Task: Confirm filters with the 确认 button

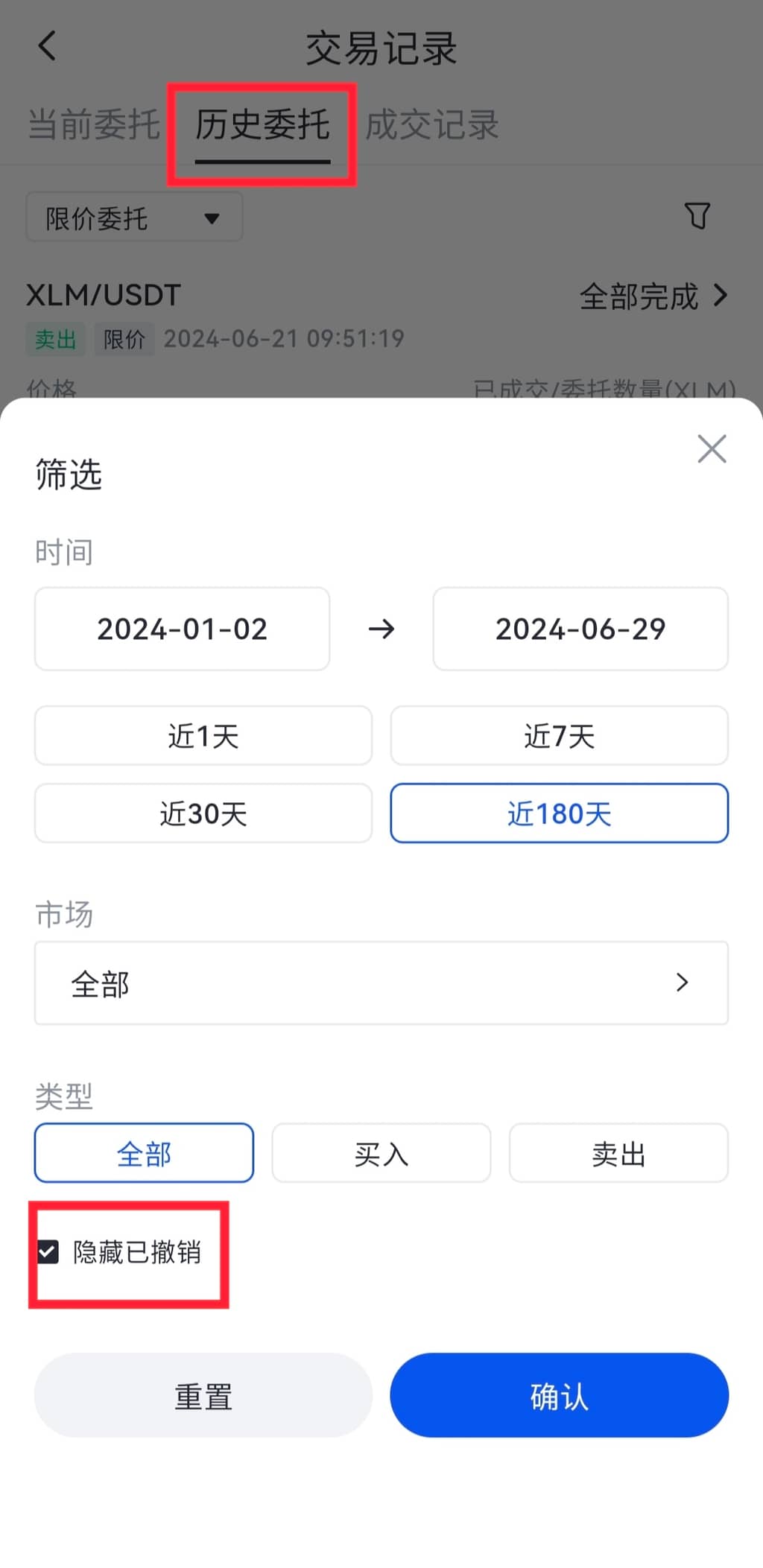Action: point(560,1395)
